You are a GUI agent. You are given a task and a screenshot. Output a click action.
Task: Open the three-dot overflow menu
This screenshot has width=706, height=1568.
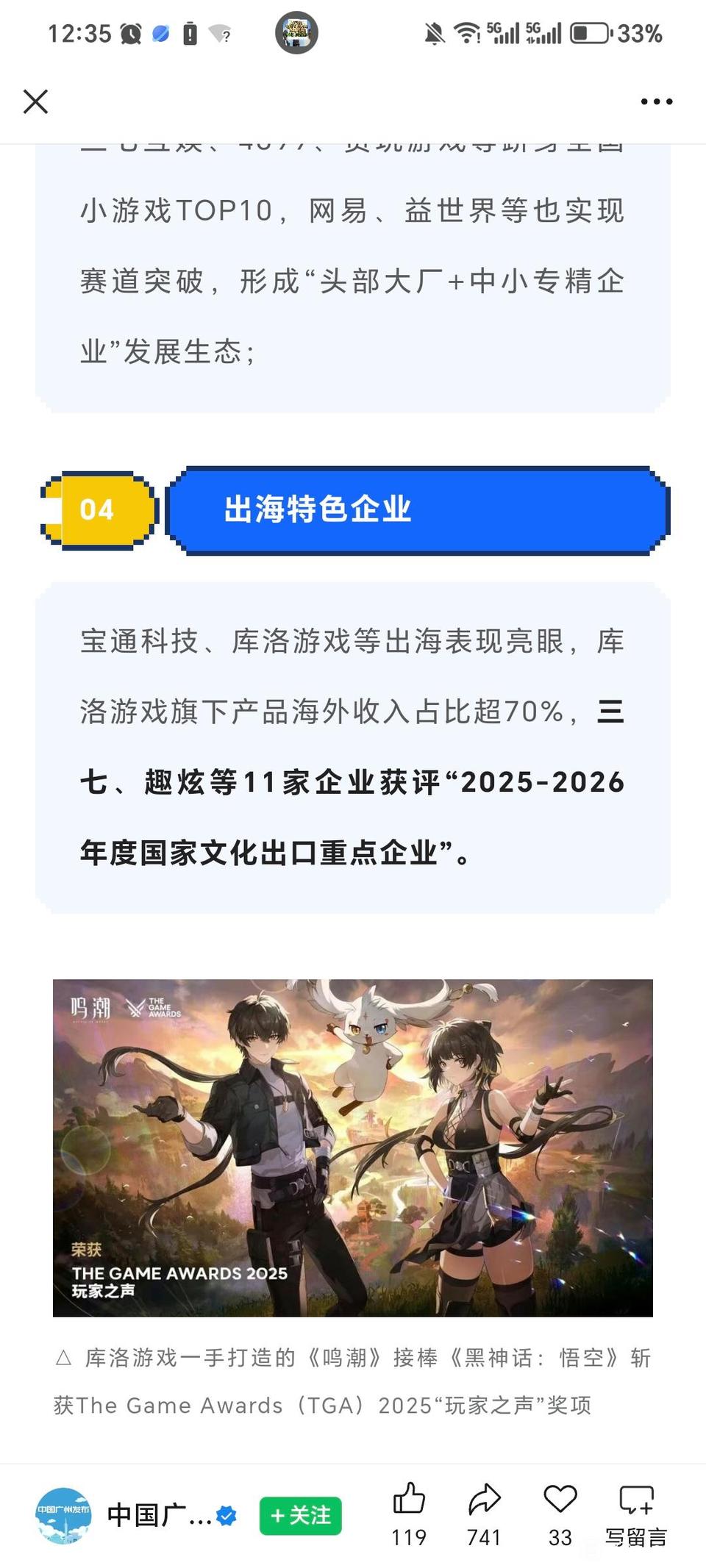pos(656,101)
